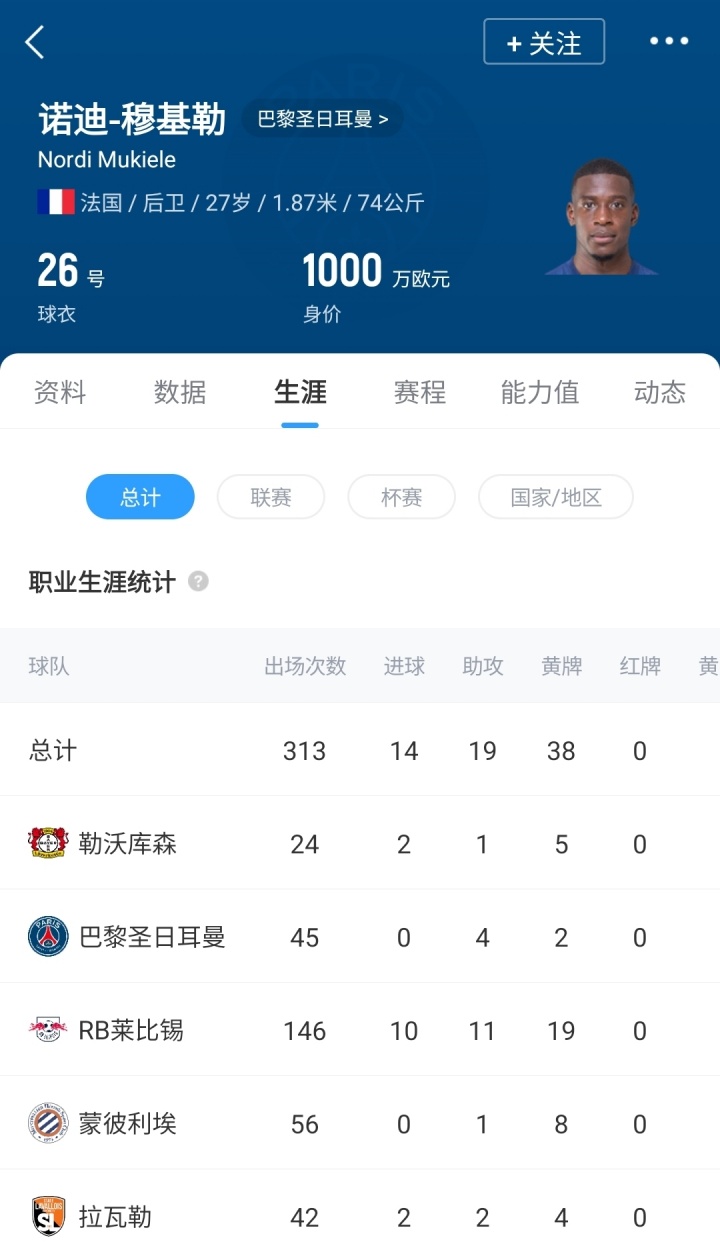Select the 总计 filter chip
Image resolution: width=720 pixels, height=1260 pixels.
point(140,497)
